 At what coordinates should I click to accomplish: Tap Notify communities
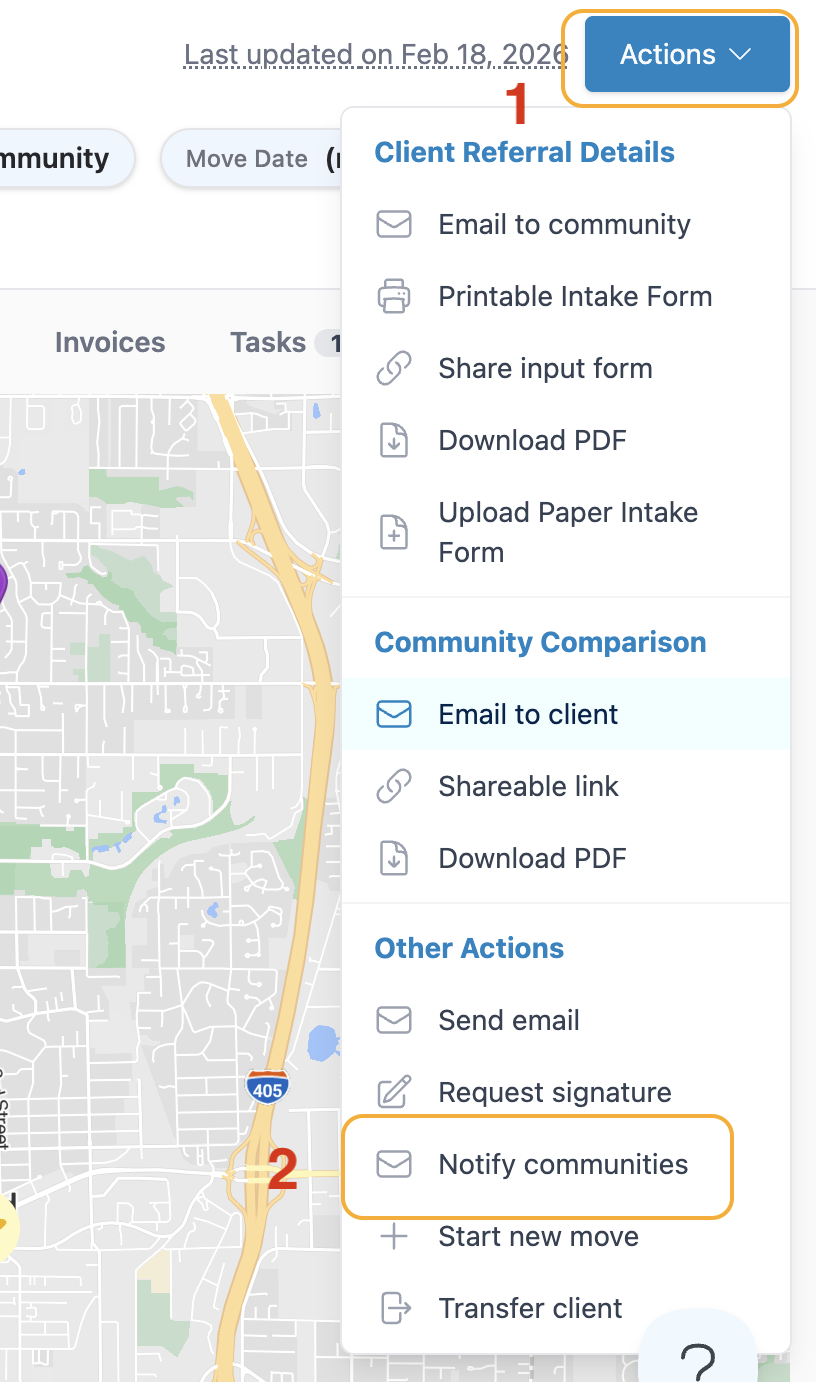click(x=562, y=1164)
